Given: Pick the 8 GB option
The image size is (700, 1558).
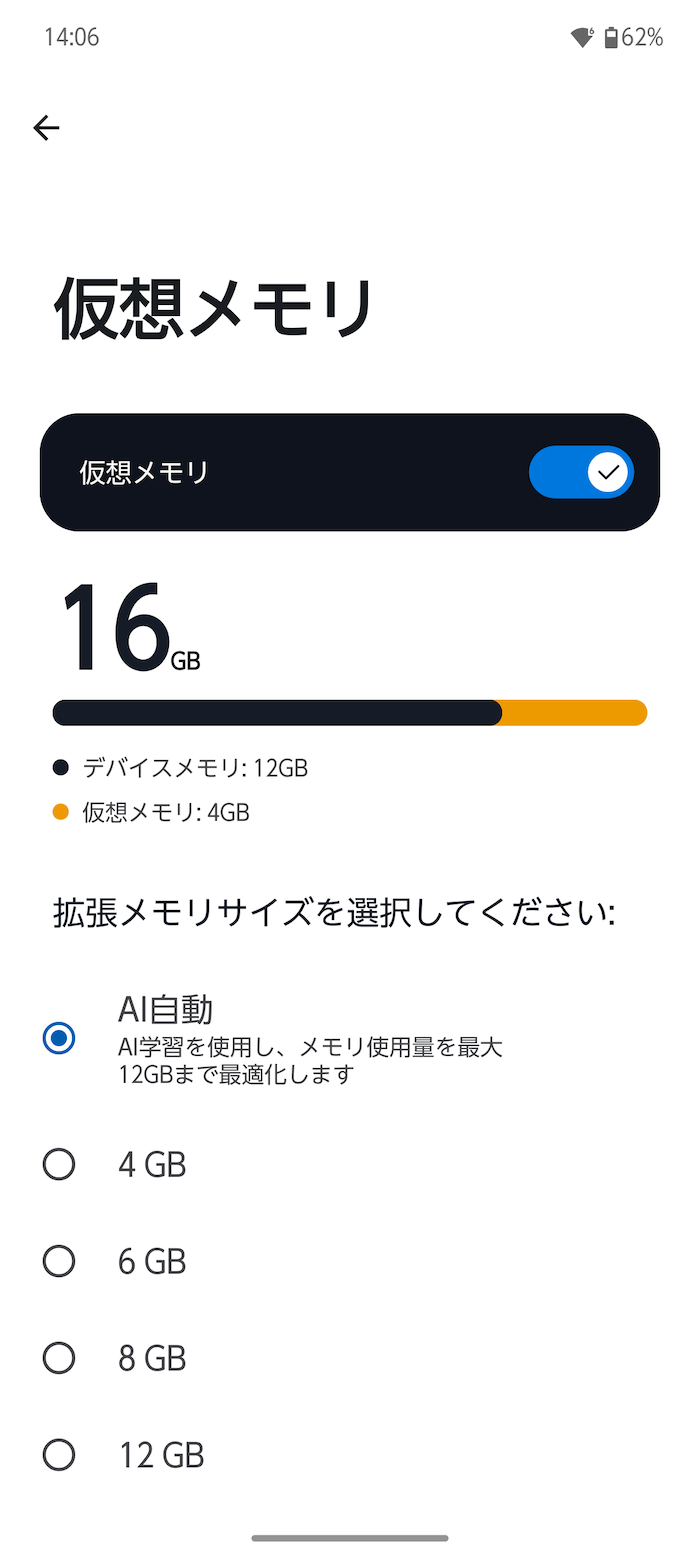Looking at the screenshot, I should tap(350, 1358).
